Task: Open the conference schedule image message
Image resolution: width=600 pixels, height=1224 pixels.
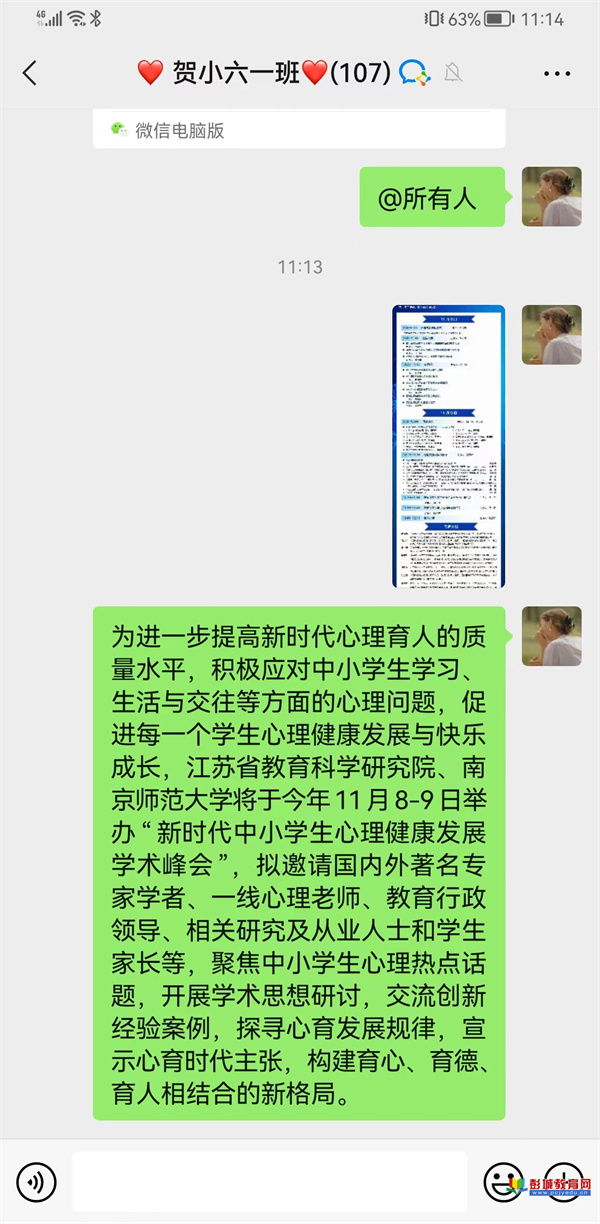Action: [x=448, y=446]
